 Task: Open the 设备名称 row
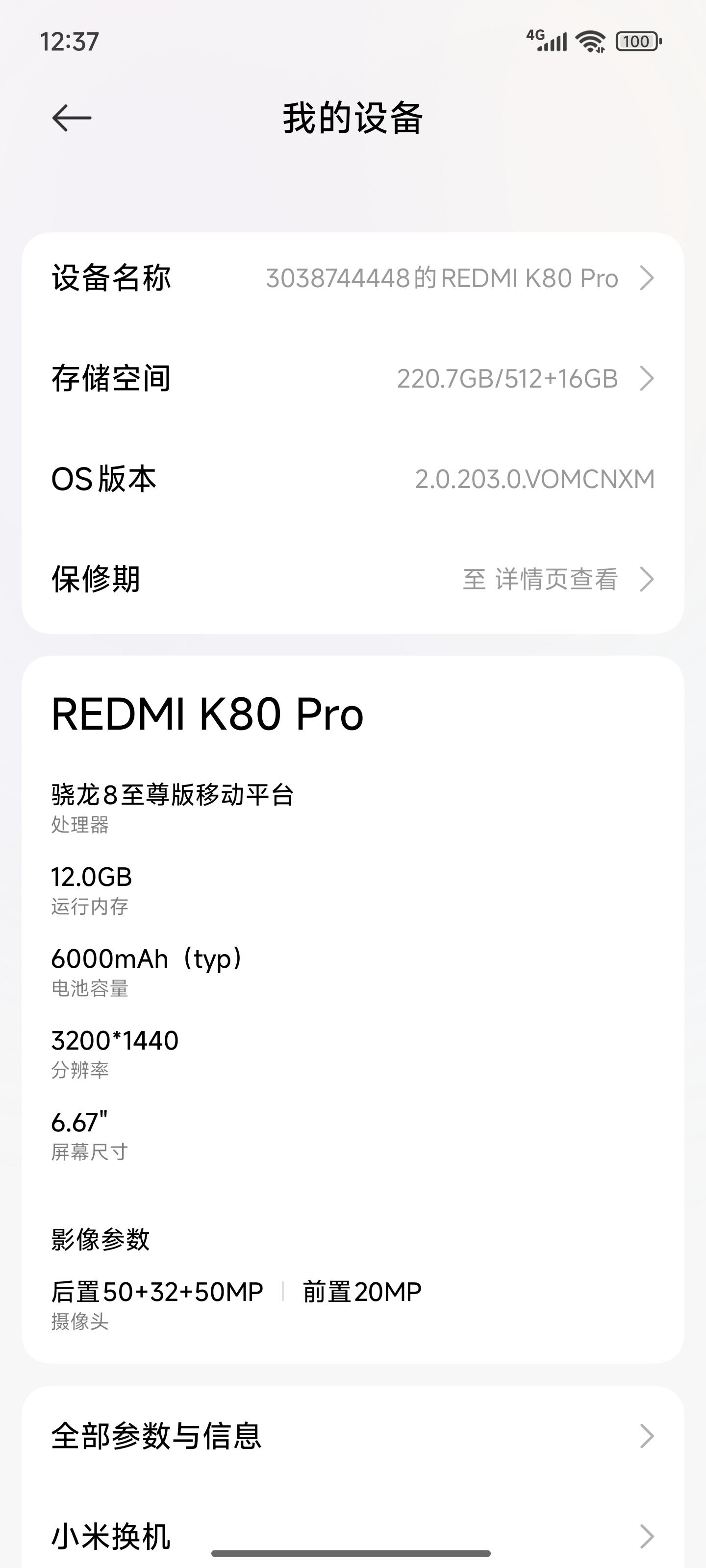click(x=353, y=278)
